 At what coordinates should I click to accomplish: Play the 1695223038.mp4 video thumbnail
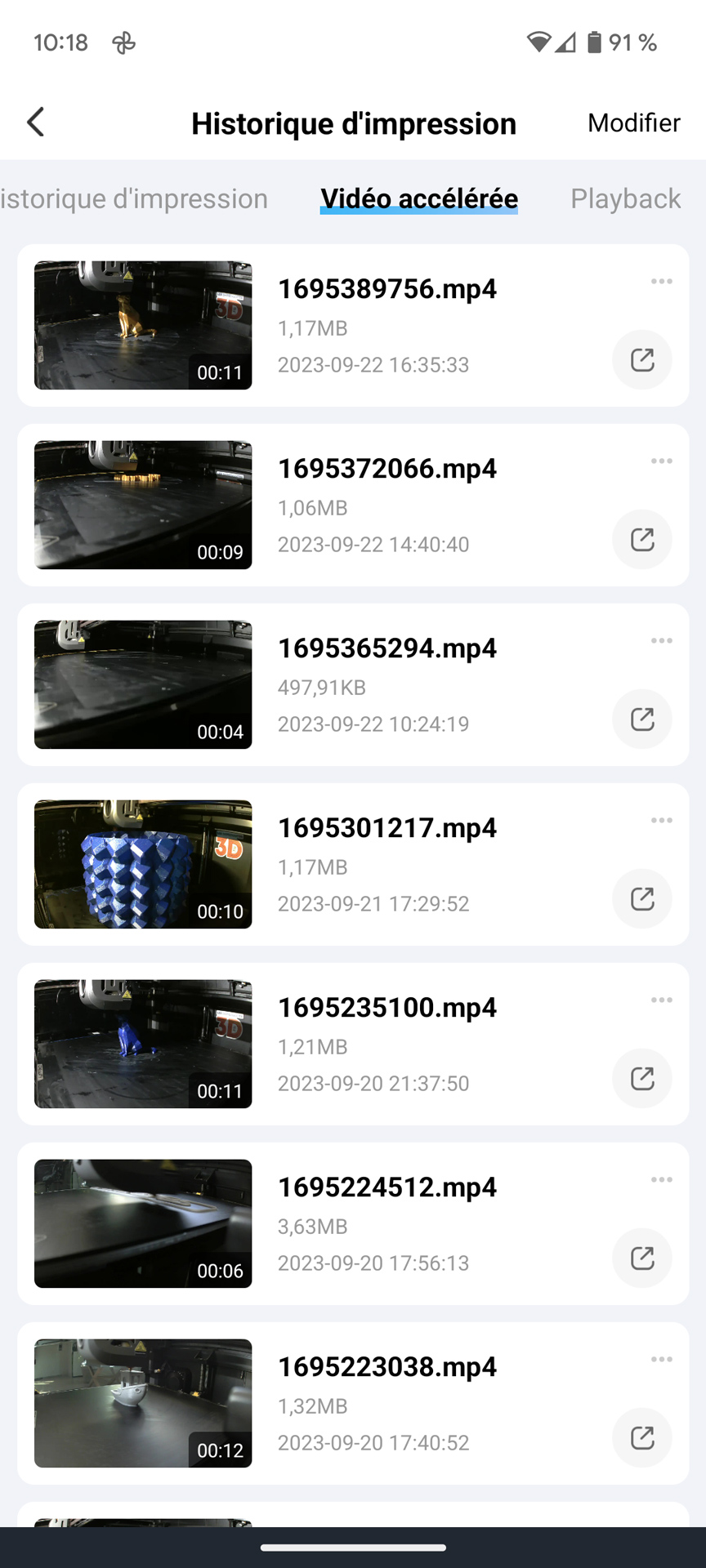[x=143, y=1403]
